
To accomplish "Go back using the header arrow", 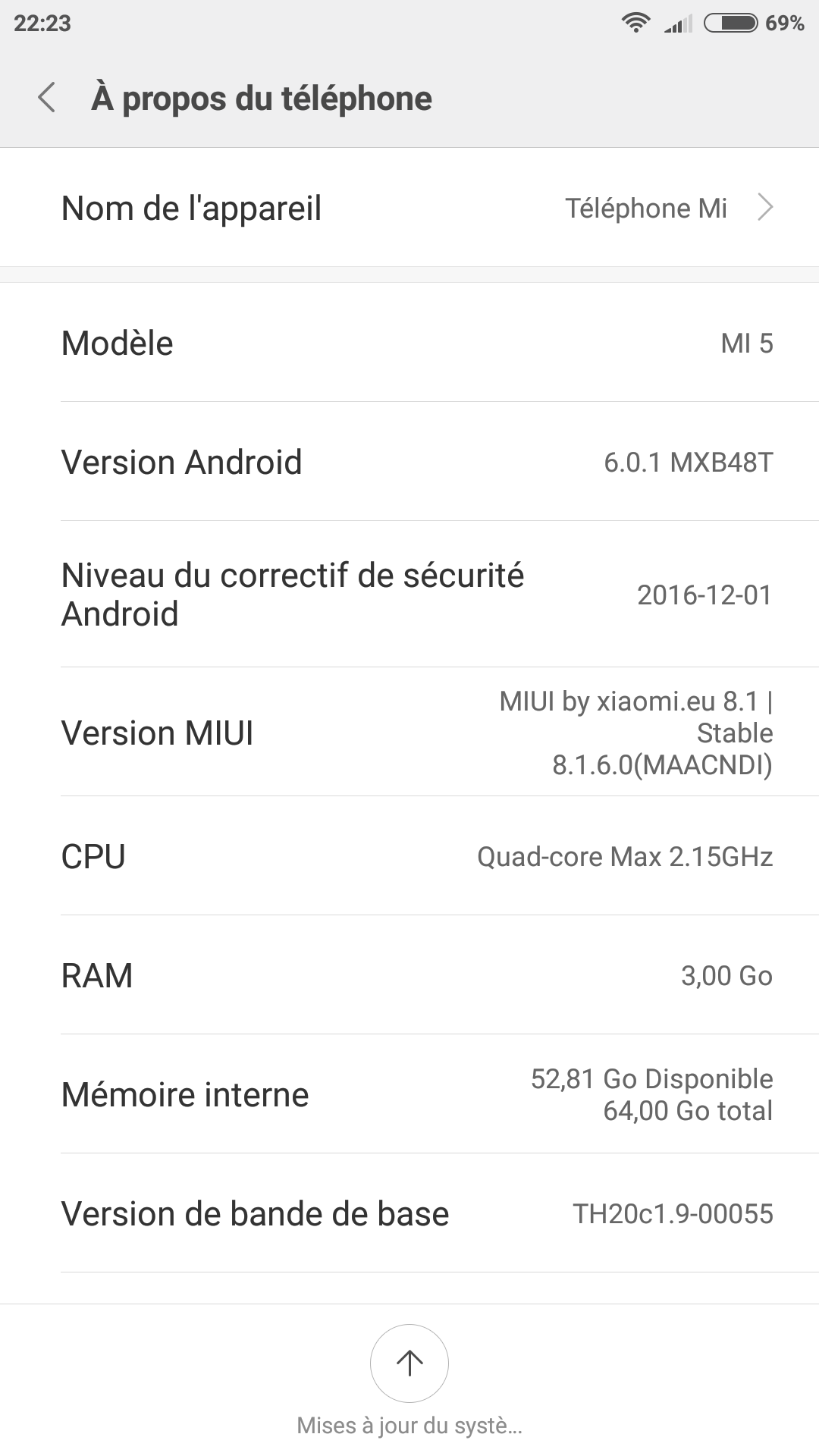I will point(47,98).
